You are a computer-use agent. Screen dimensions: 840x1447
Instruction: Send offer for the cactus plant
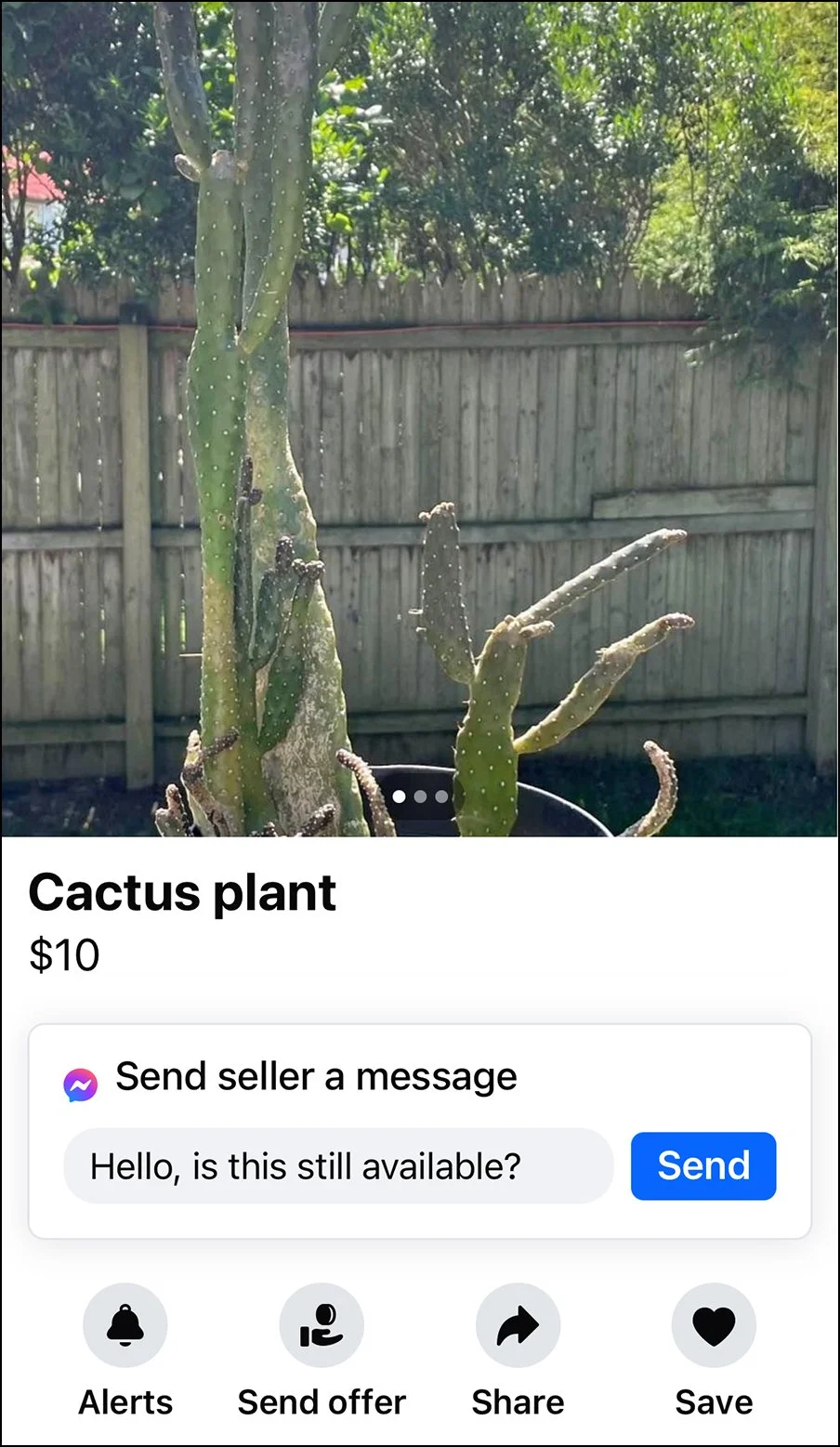coord(322,1325)
